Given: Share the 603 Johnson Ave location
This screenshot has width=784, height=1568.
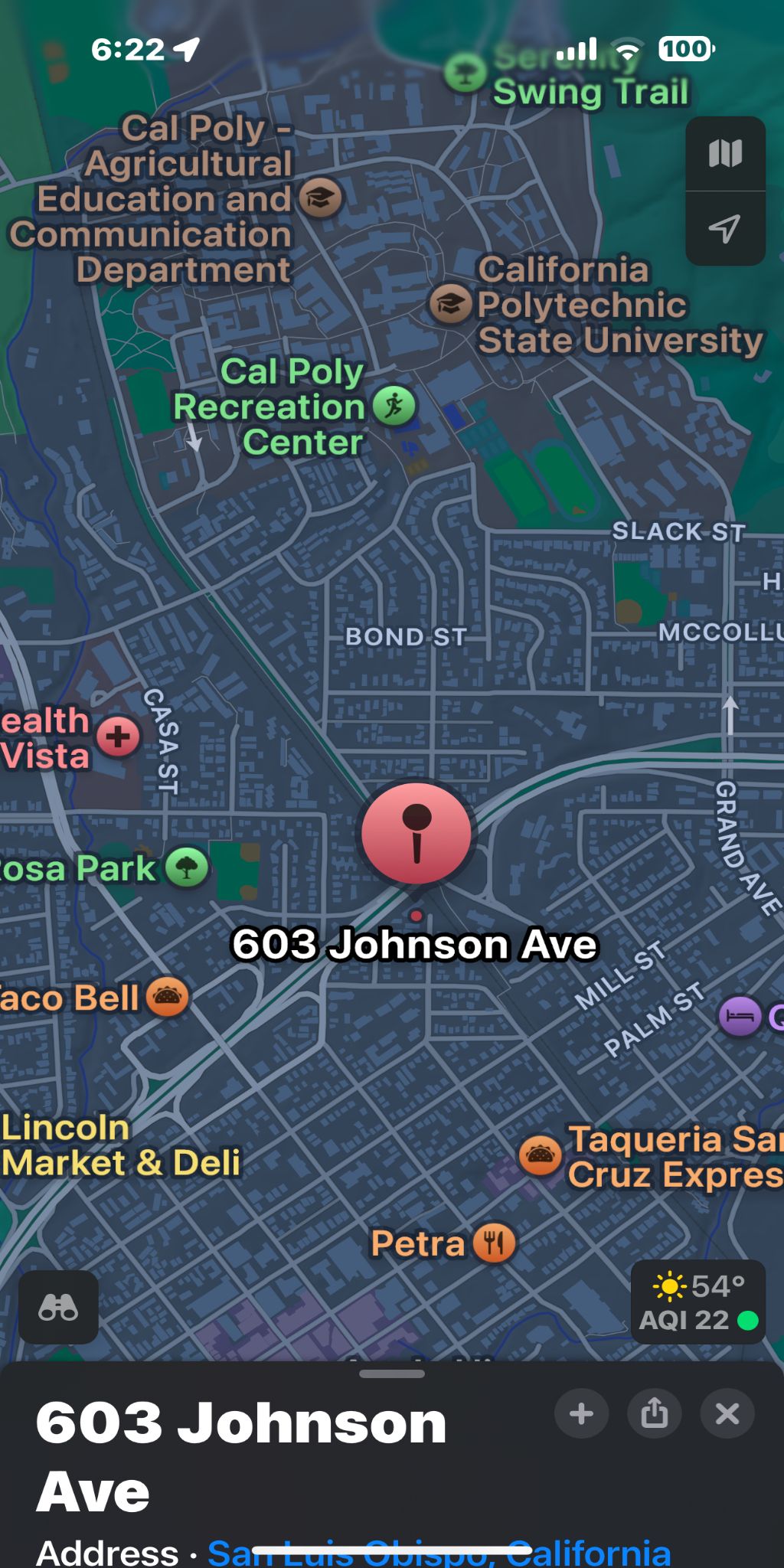Looking at the screenshot, I should (654, 1413).
